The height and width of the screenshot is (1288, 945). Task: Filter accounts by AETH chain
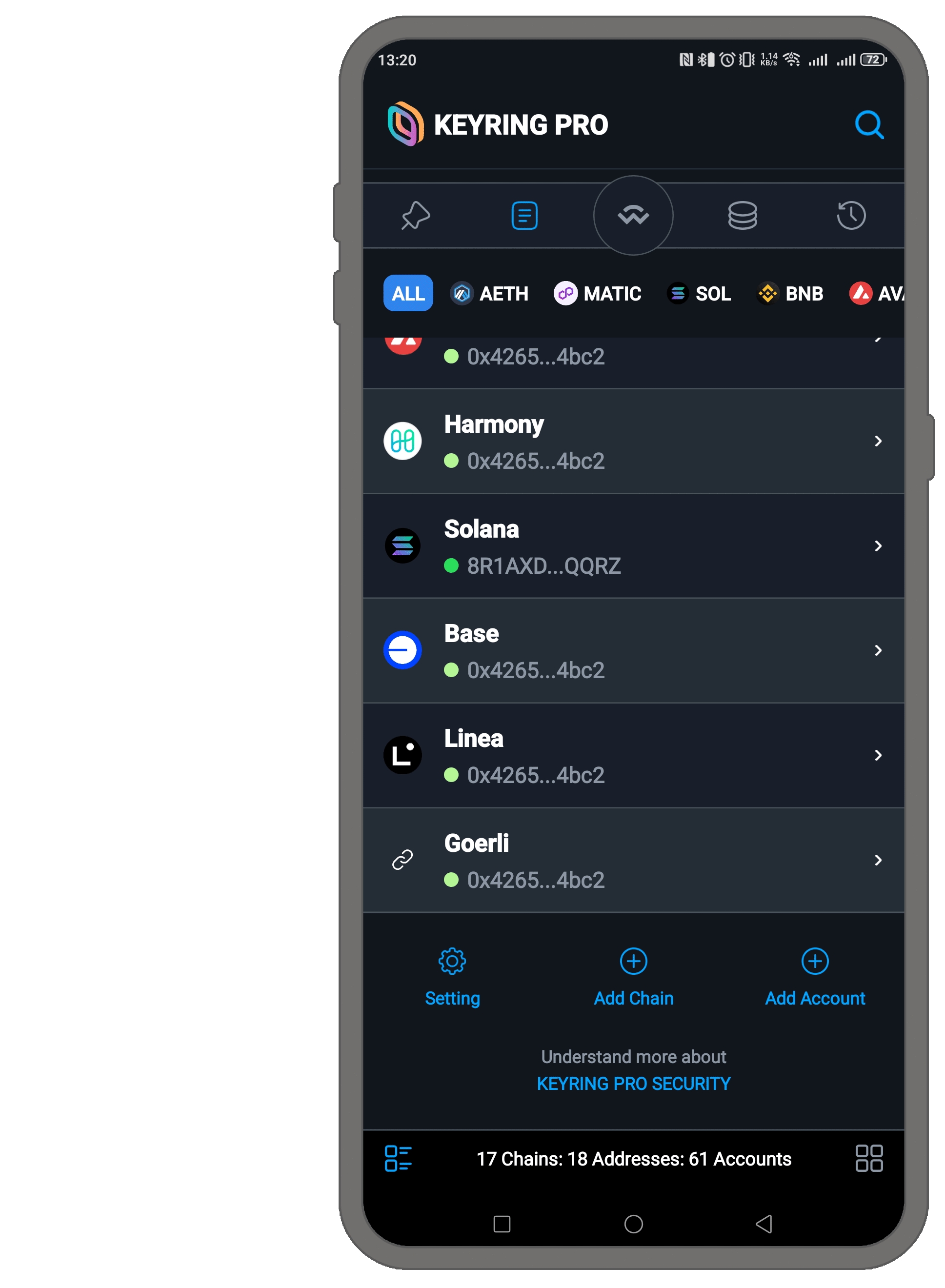[x=490, y=293]
